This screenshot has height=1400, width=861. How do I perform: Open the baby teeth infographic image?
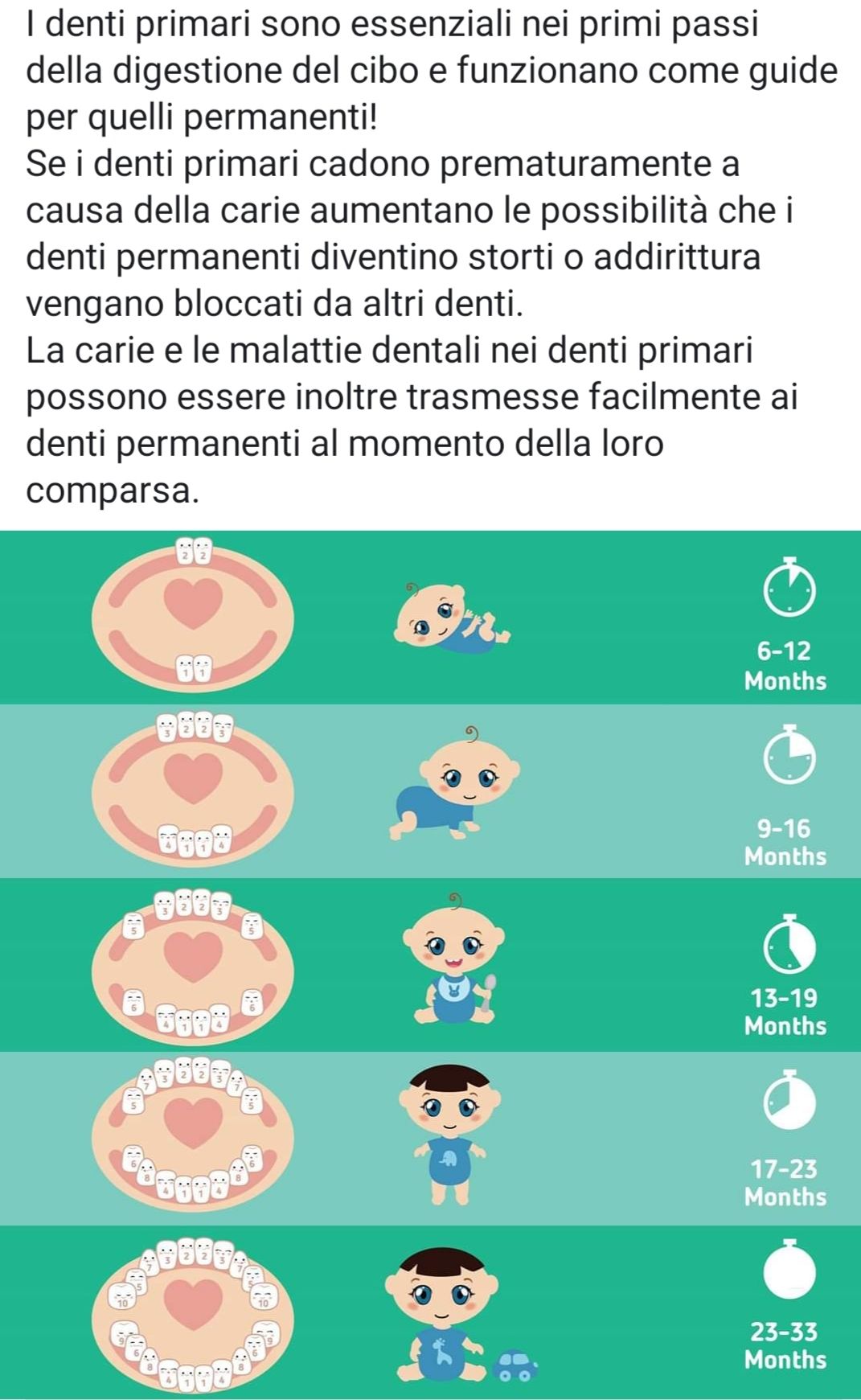(430, 963)
